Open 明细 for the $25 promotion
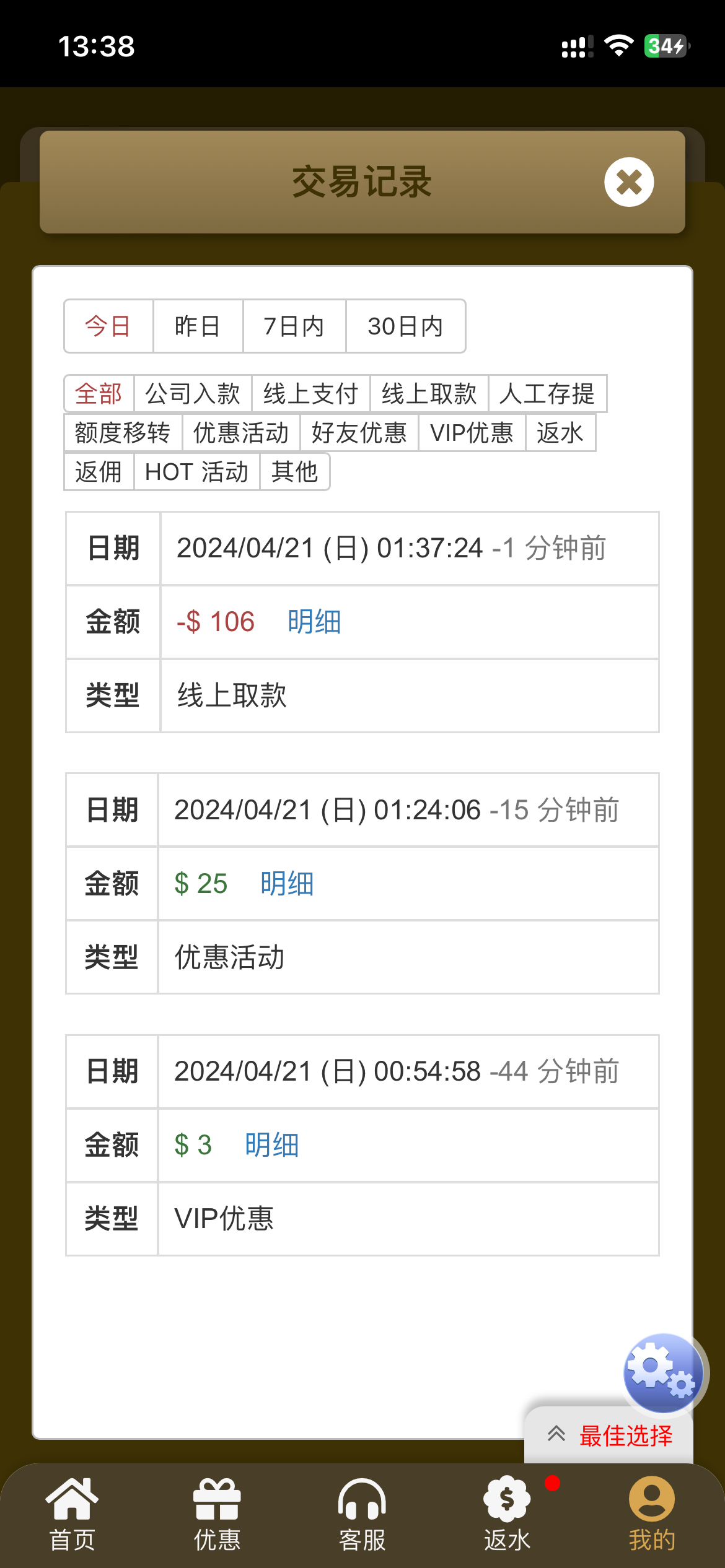Image resolution: width=725 pixels, height=1568 pixels. (287, 884)
